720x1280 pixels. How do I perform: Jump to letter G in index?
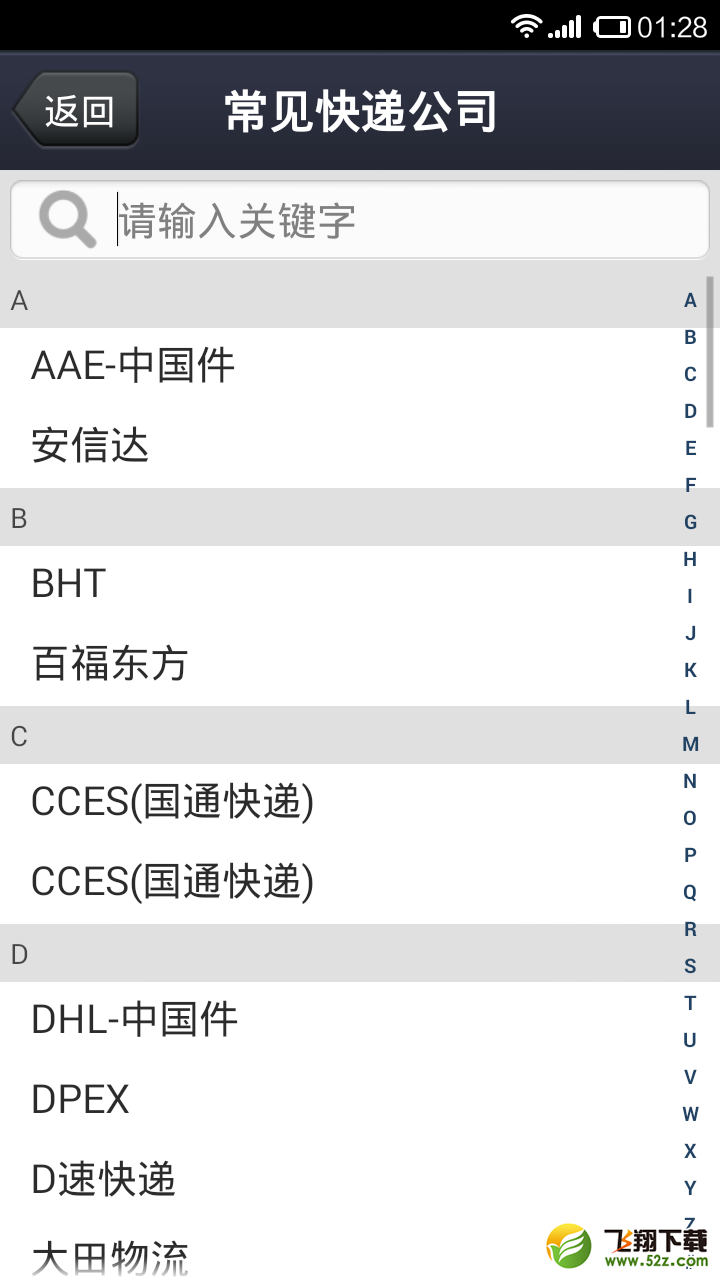[690, 522]
